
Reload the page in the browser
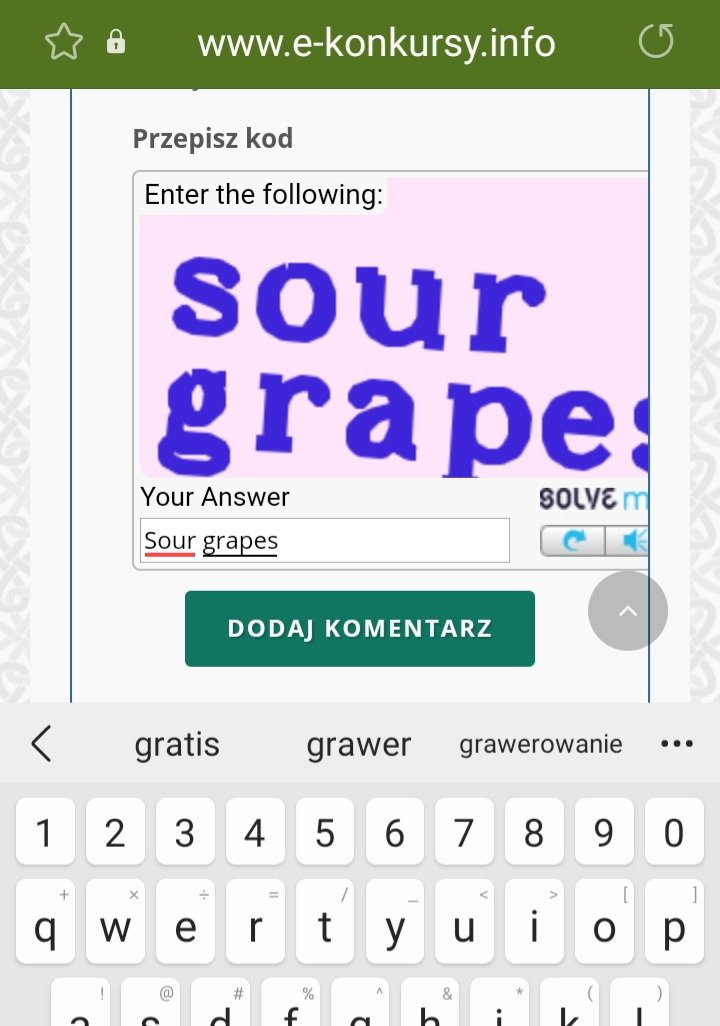pos(656,43)
